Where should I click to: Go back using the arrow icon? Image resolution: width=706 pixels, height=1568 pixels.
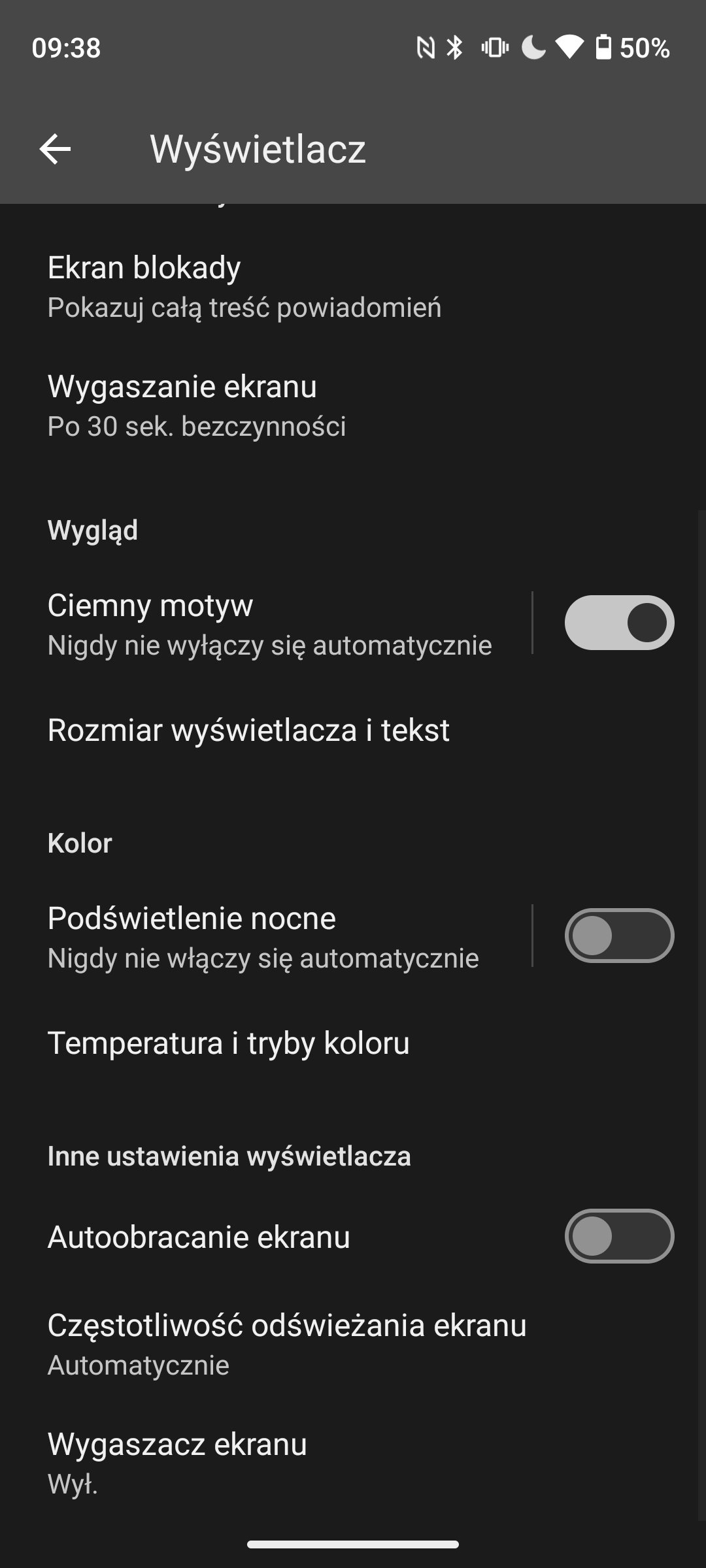click(x=55, y=150)
